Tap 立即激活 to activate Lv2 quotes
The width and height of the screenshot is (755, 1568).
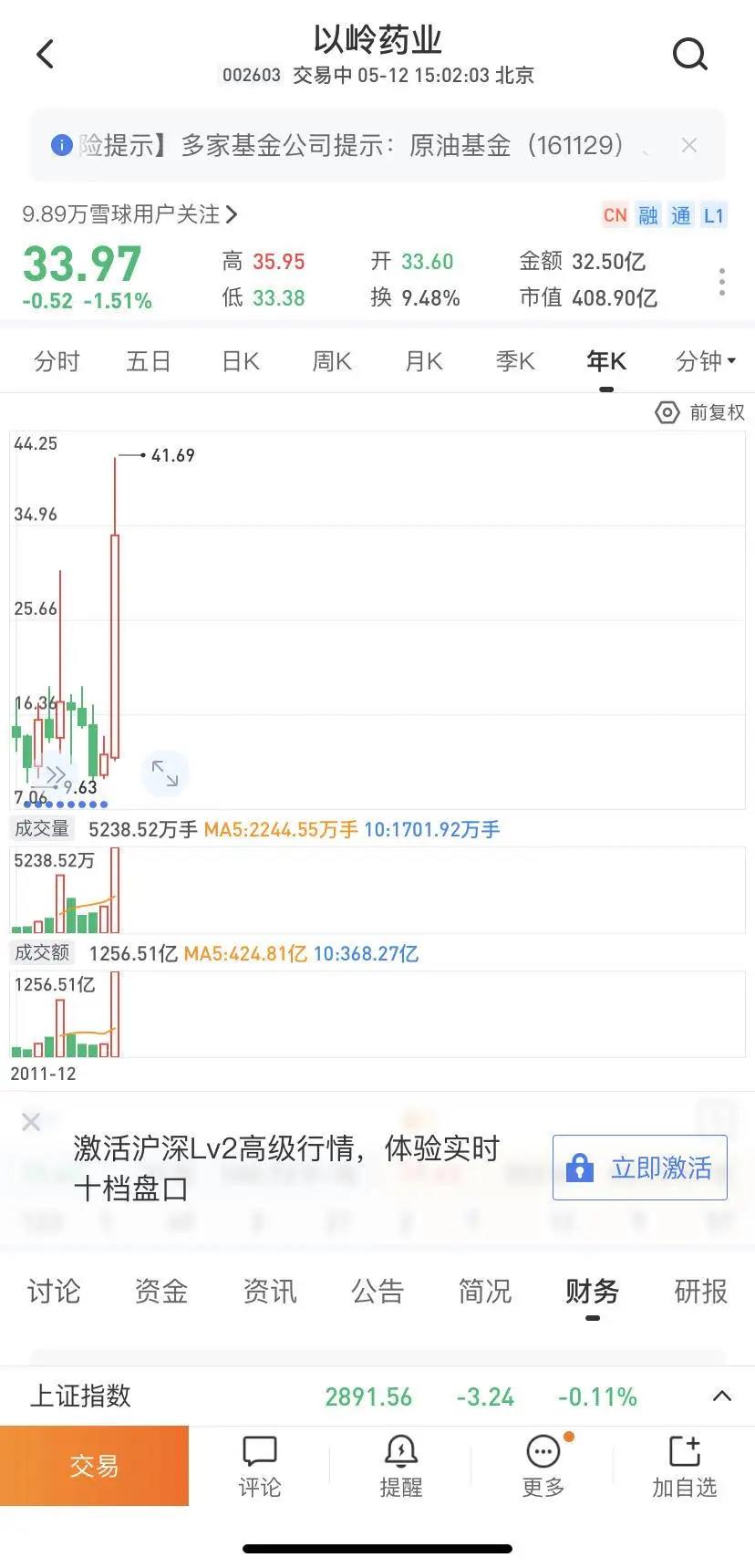coord(640,1168)
